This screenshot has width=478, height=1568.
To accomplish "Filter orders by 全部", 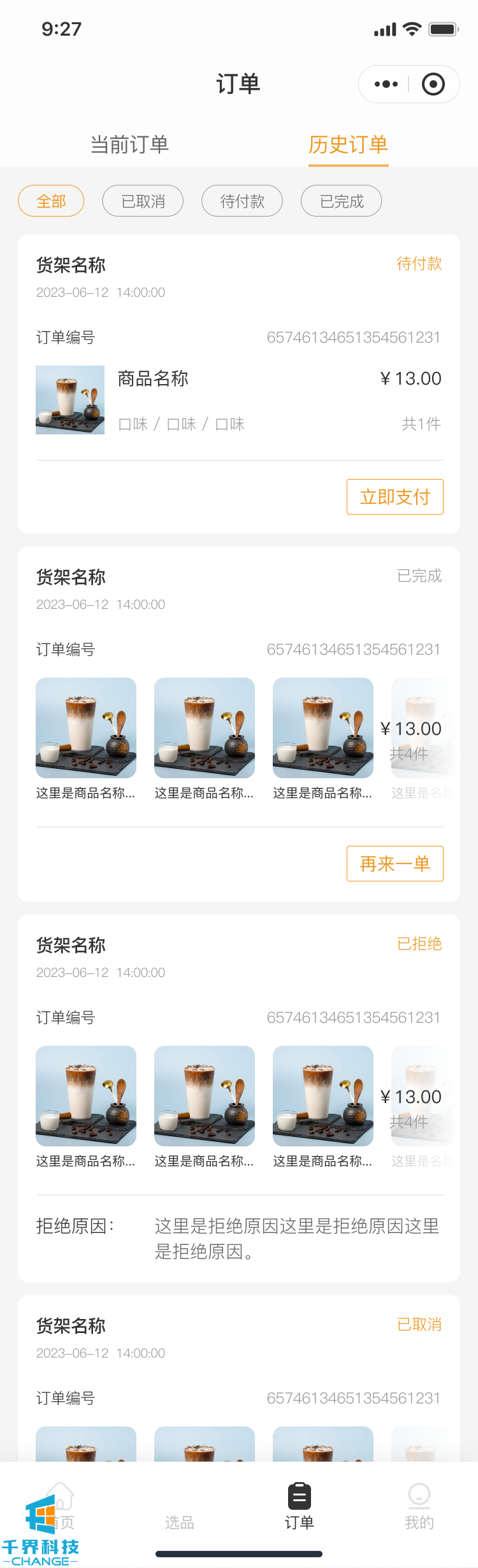I will 51,201.
